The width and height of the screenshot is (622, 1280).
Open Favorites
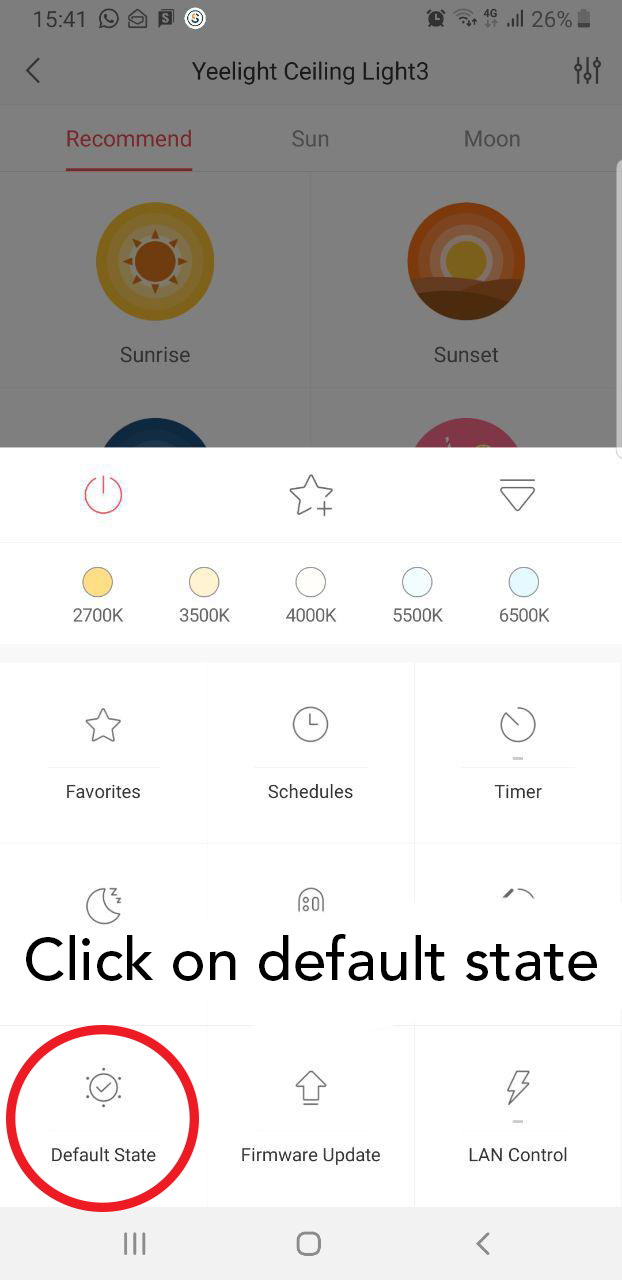click(103, 750)
